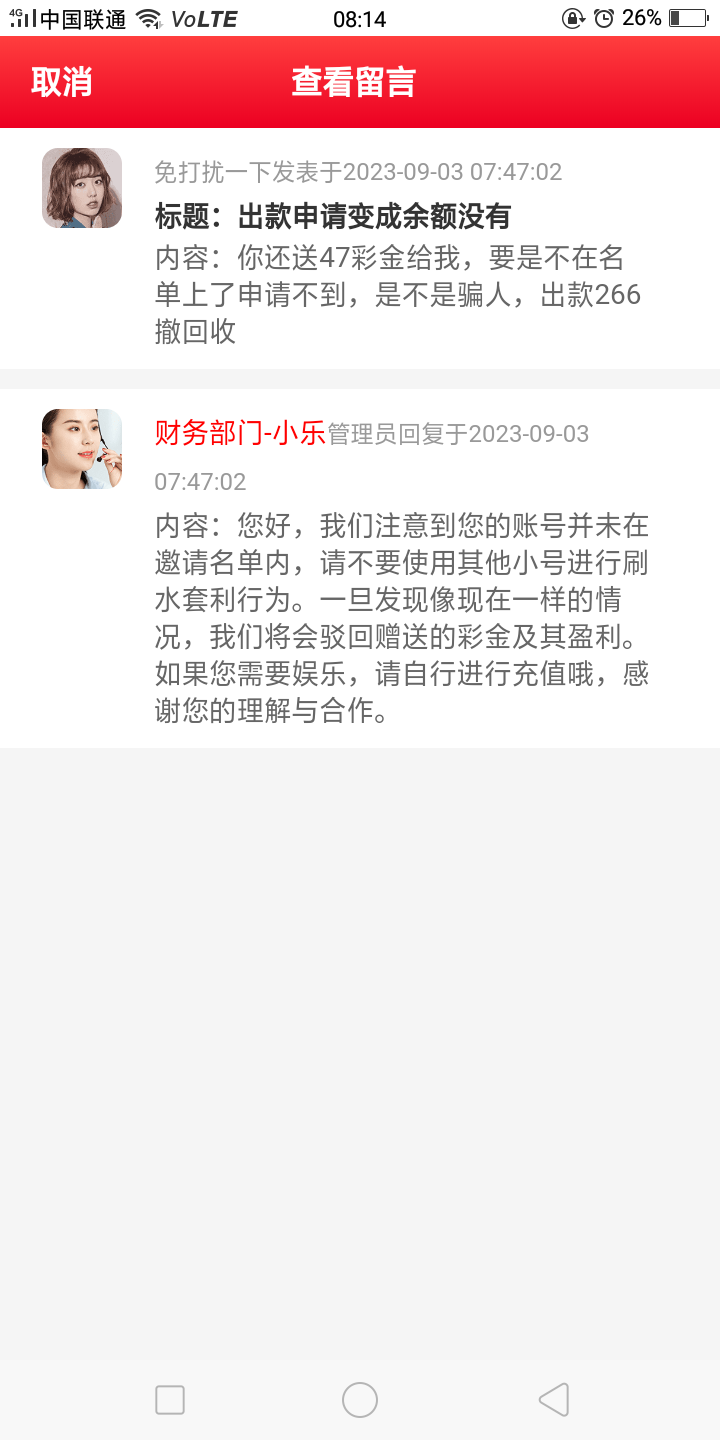
Task: Tap the battery level indicator
Action: tap(688, 17)
